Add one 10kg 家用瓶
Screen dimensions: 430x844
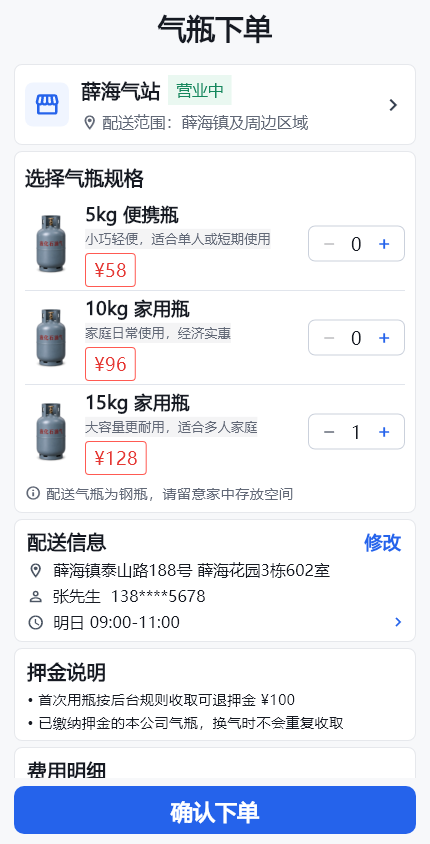click(384, 337)
